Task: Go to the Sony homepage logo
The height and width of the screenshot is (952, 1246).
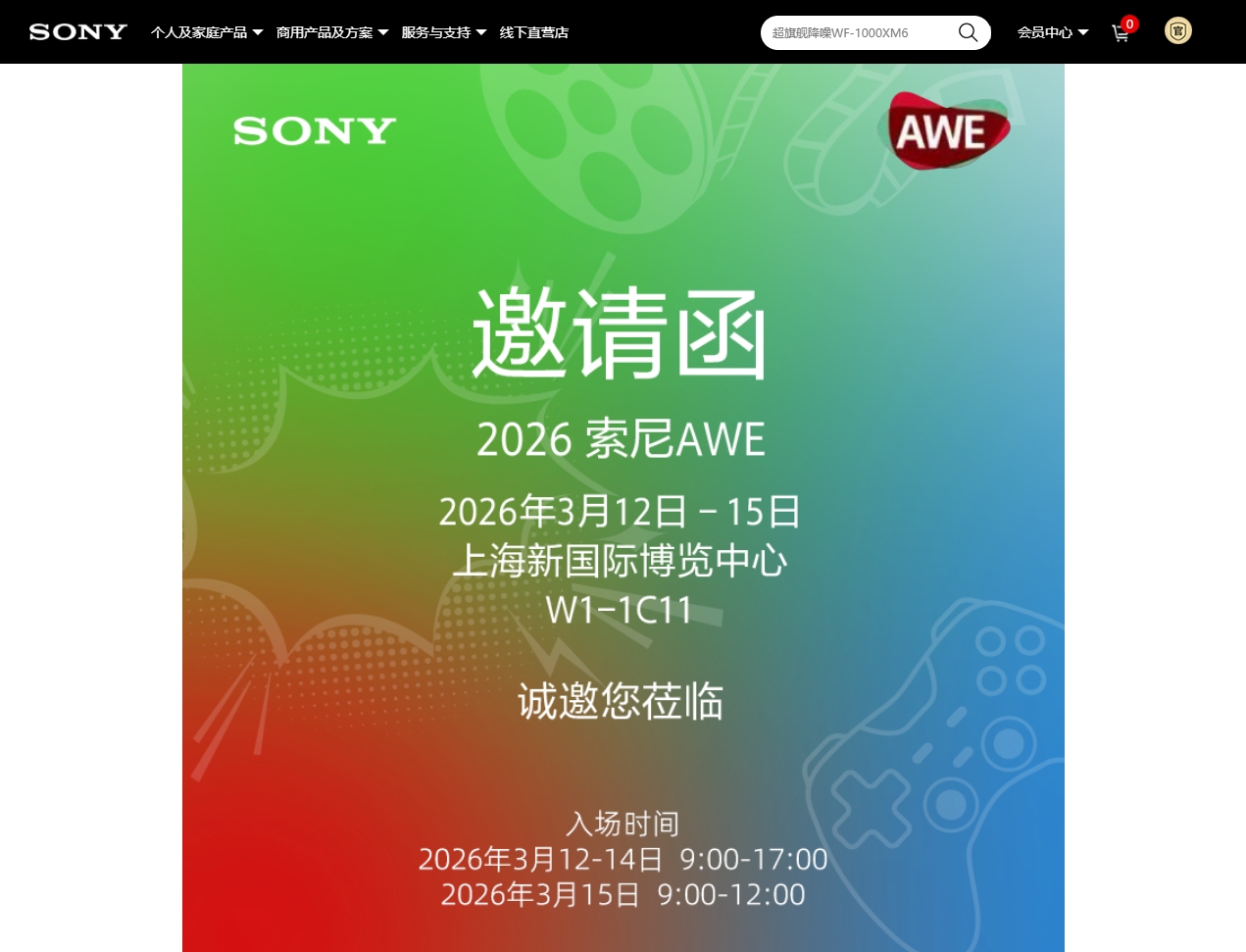Action: click(78, 32)
